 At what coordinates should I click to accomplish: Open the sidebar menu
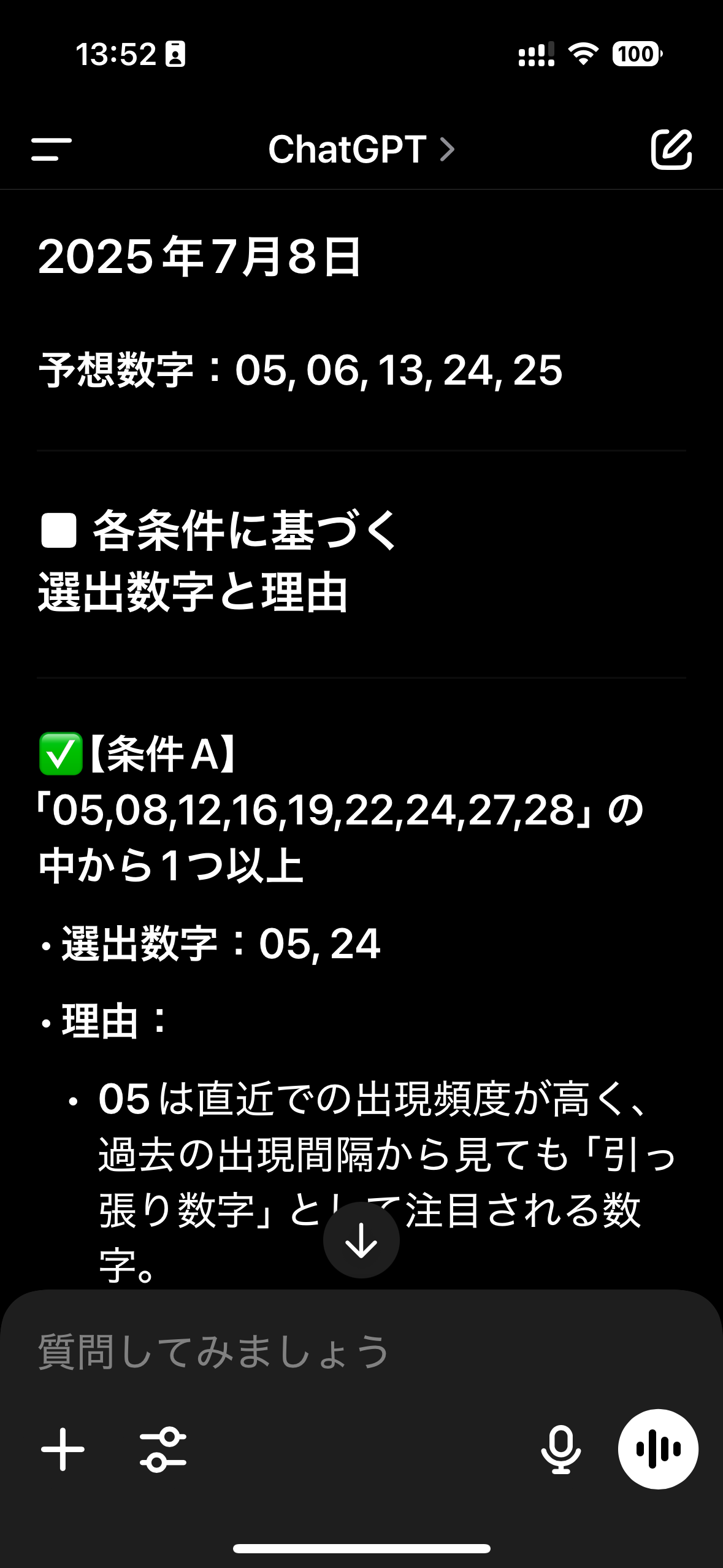[52, 149]
